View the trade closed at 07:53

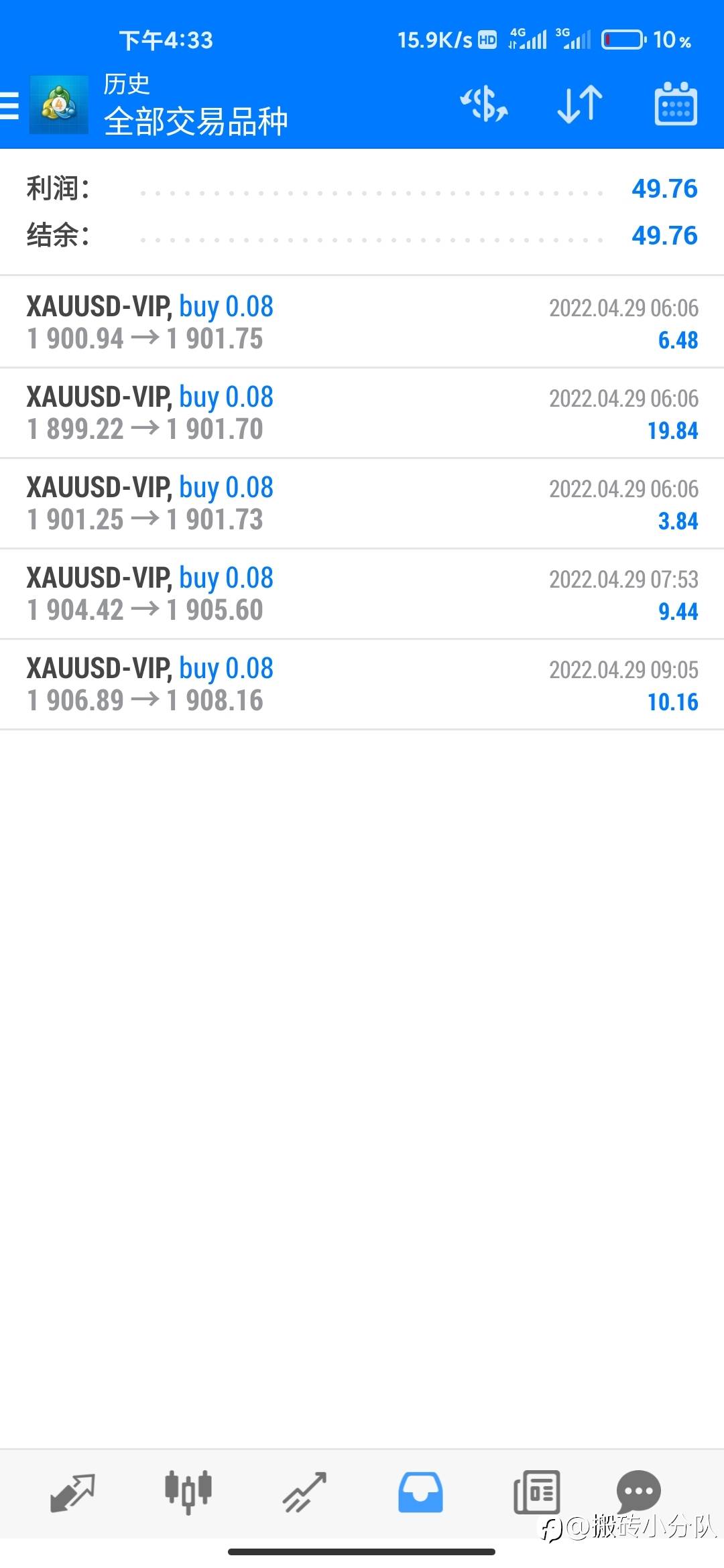tap(362, 594)
